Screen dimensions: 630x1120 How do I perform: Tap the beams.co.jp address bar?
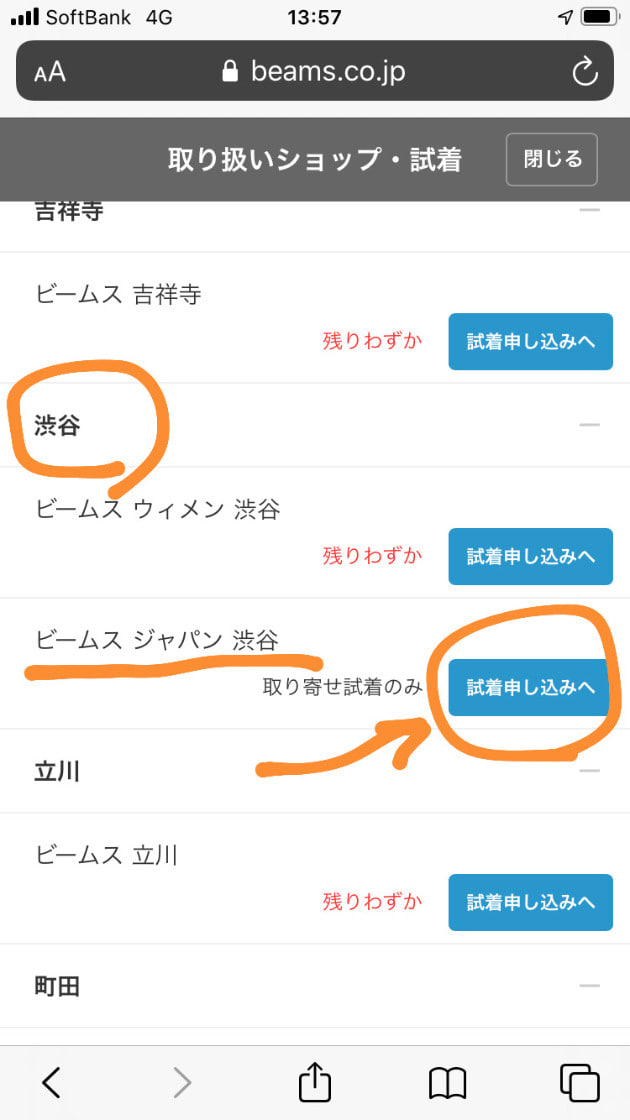point(315,71)
